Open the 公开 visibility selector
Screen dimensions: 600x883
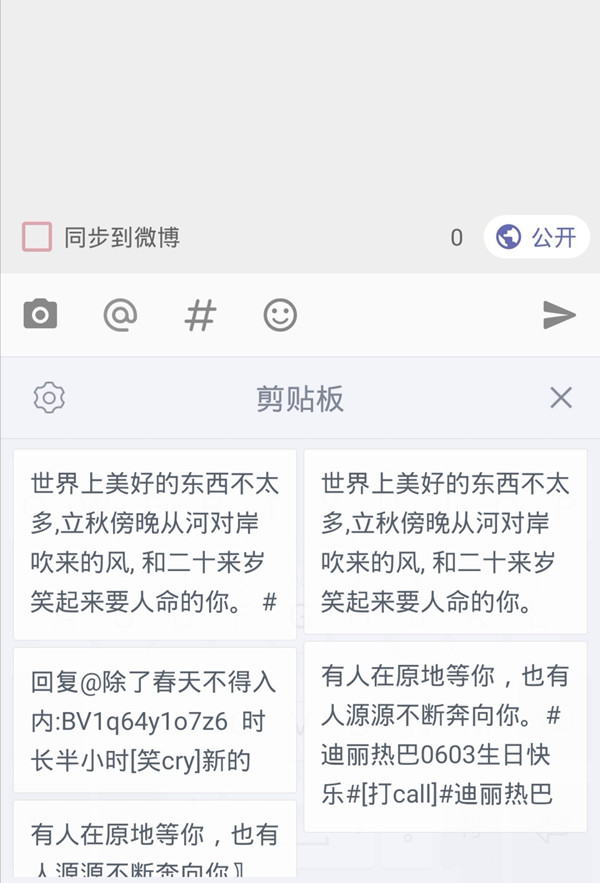click(x=537, y=238)
